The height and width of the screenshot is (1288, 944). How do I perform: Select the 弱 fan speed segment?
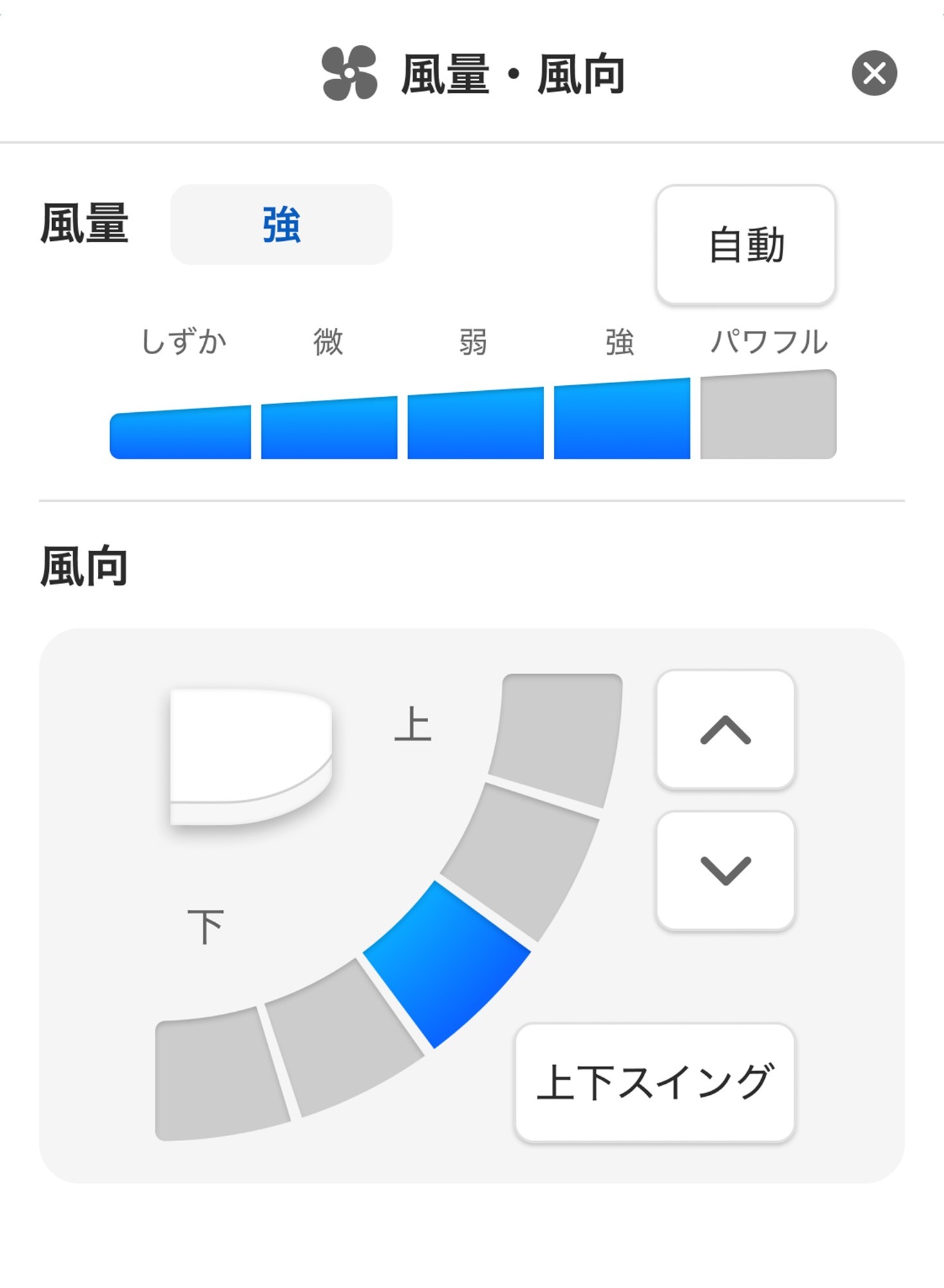tap(475, 424)
